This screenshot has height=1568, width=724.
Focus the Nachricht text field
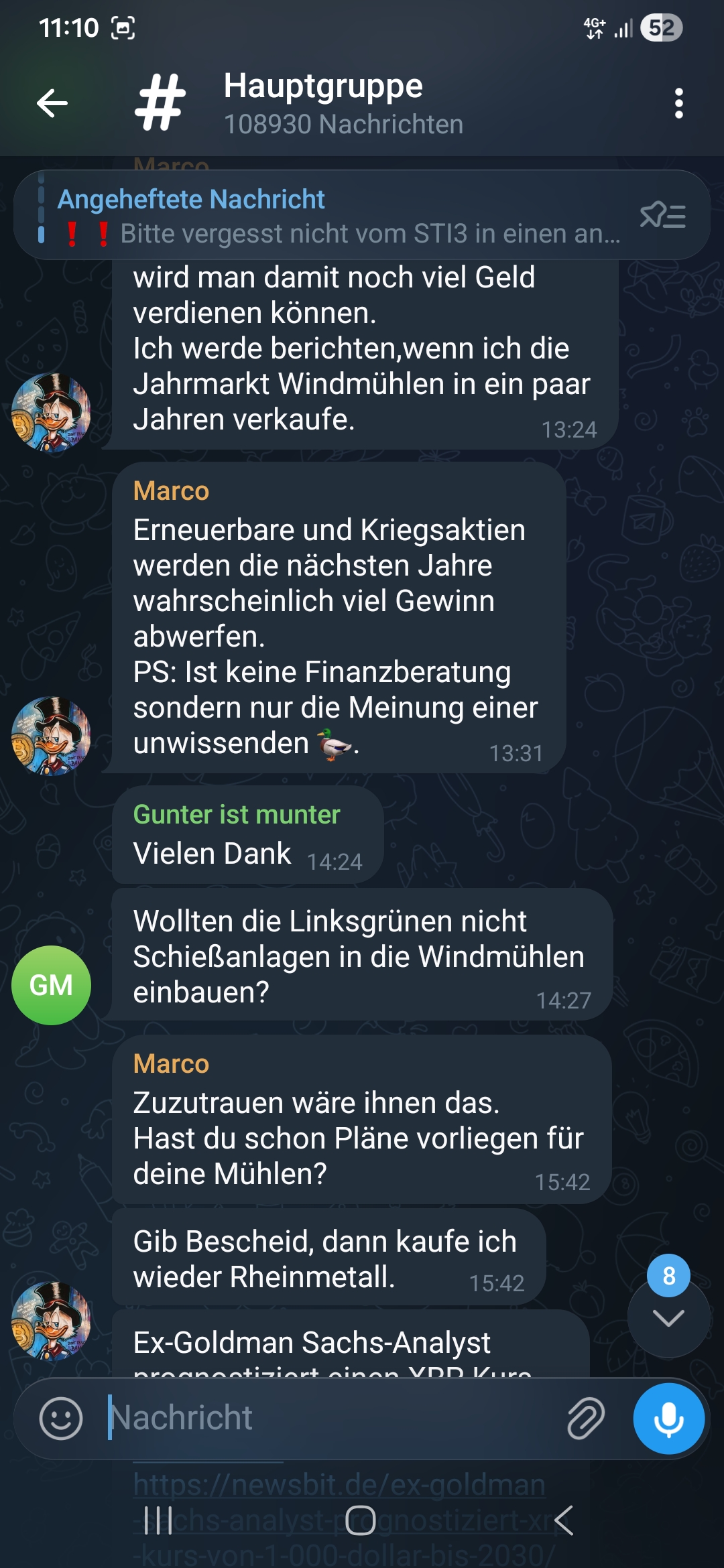328,1418
